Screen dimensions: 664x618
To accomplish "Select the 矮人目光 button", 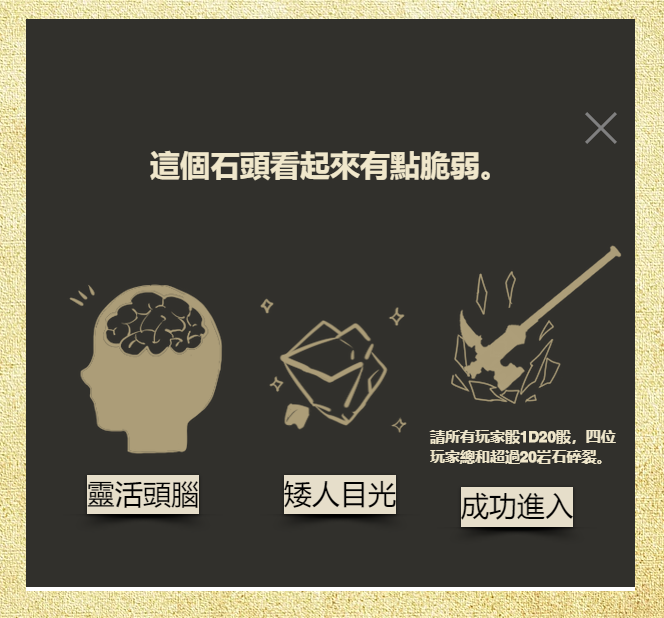I will pos(340,494).
